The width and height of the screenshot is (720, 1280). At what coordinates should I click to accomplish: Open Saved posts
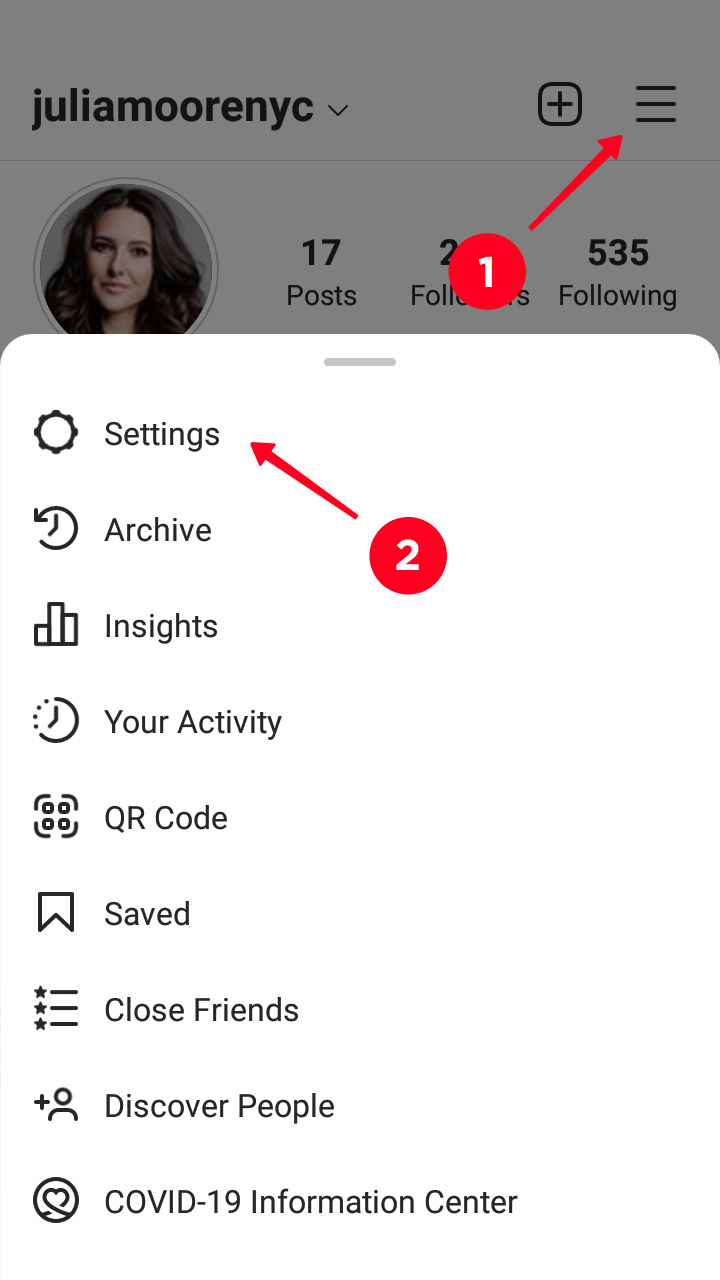[146, 914]
